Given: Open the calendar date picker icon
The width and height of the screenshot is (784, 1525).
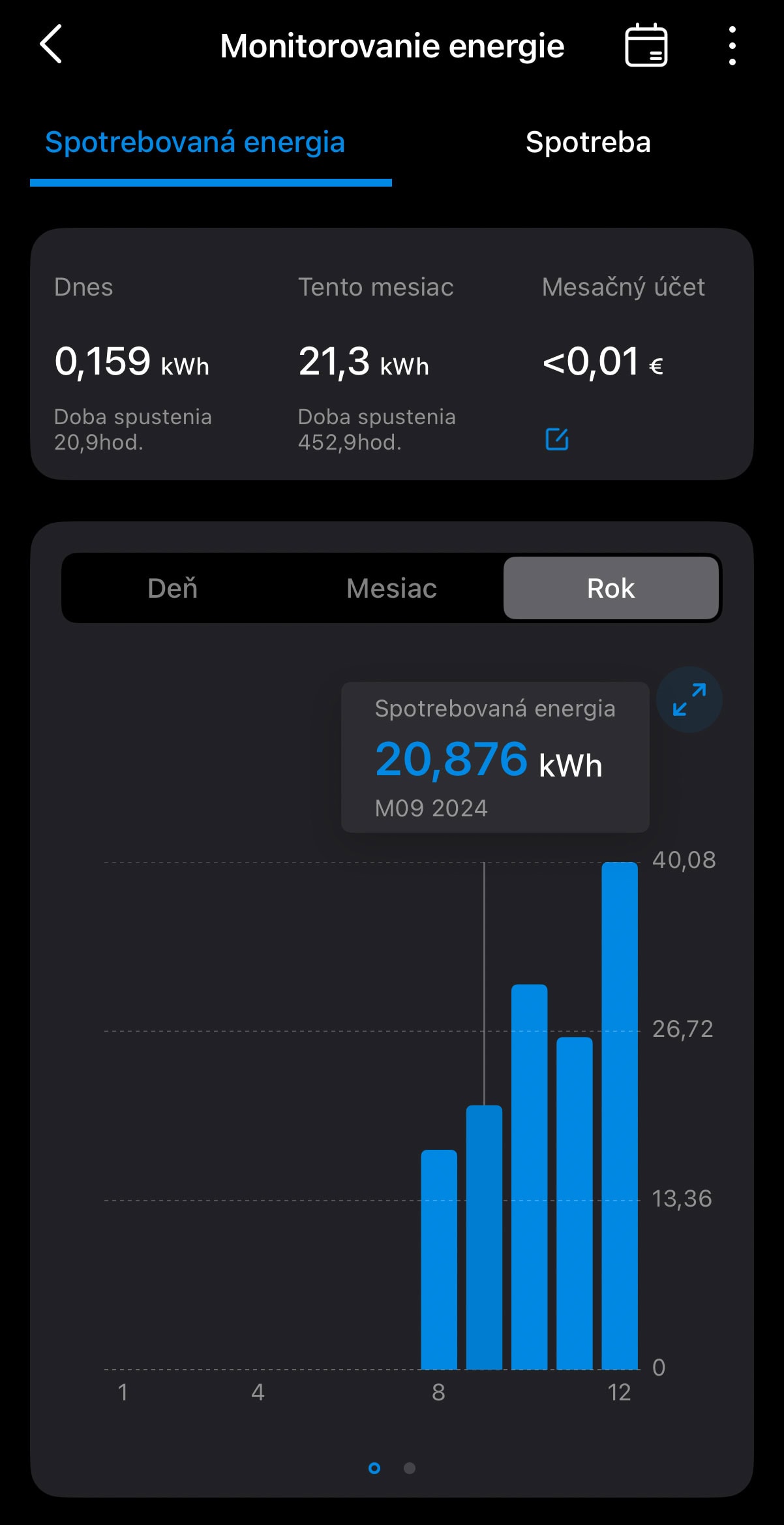Looking at the screenshot, I should tap(646, 45).
